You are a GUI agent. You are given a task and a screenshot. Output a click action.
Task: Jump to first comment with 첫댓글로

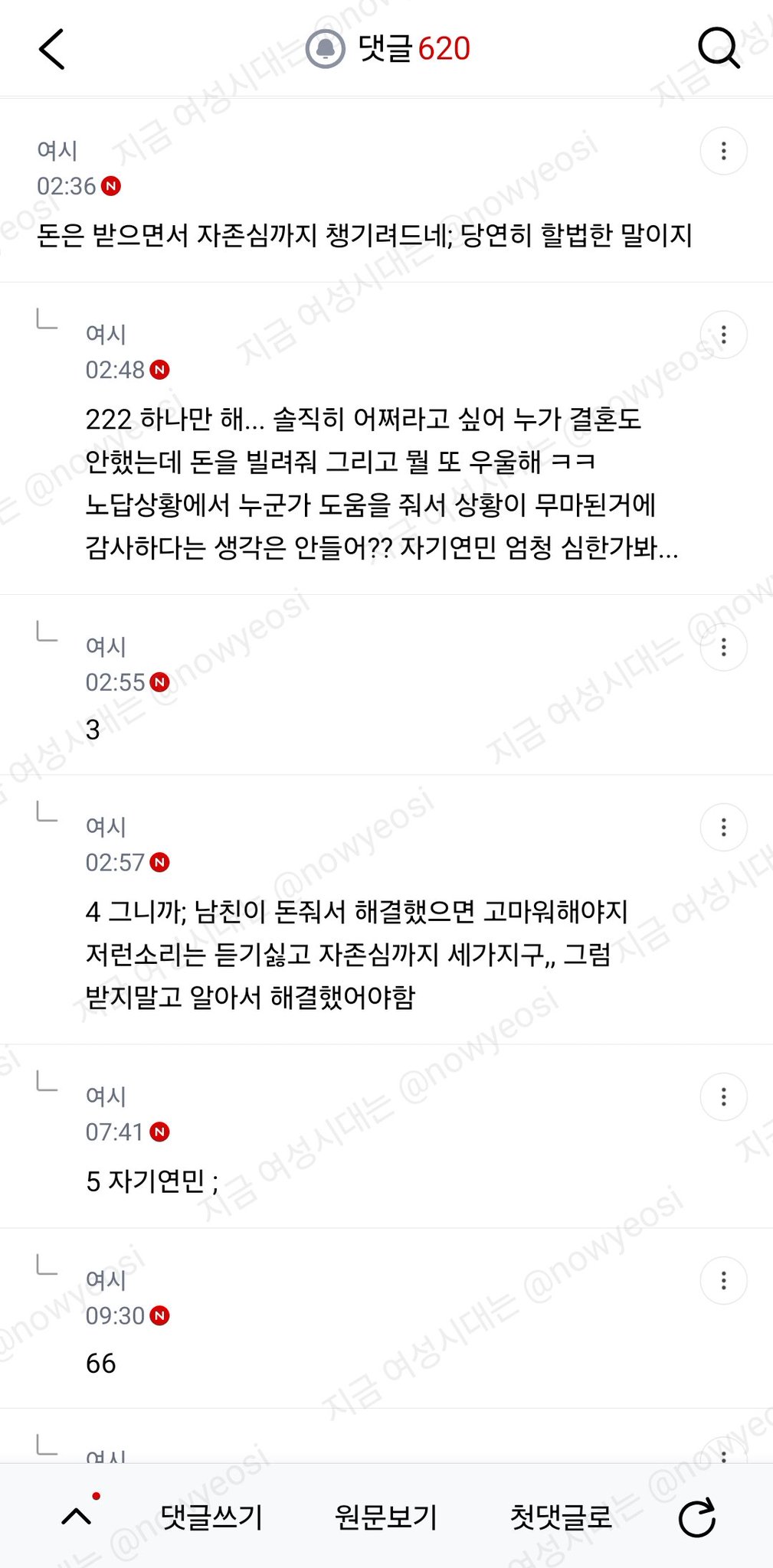(561, 1517)
